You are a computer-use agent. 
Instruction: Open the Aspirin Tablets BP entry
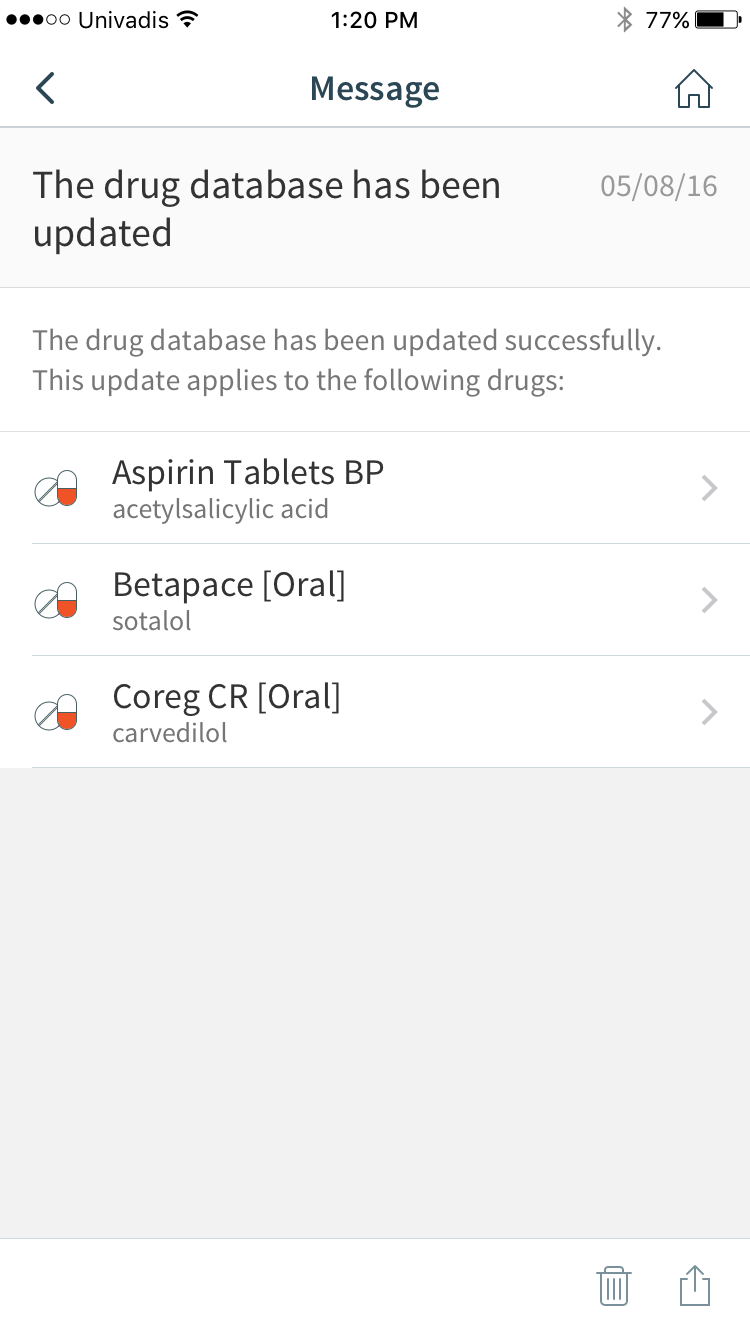[x=375, y=489]
